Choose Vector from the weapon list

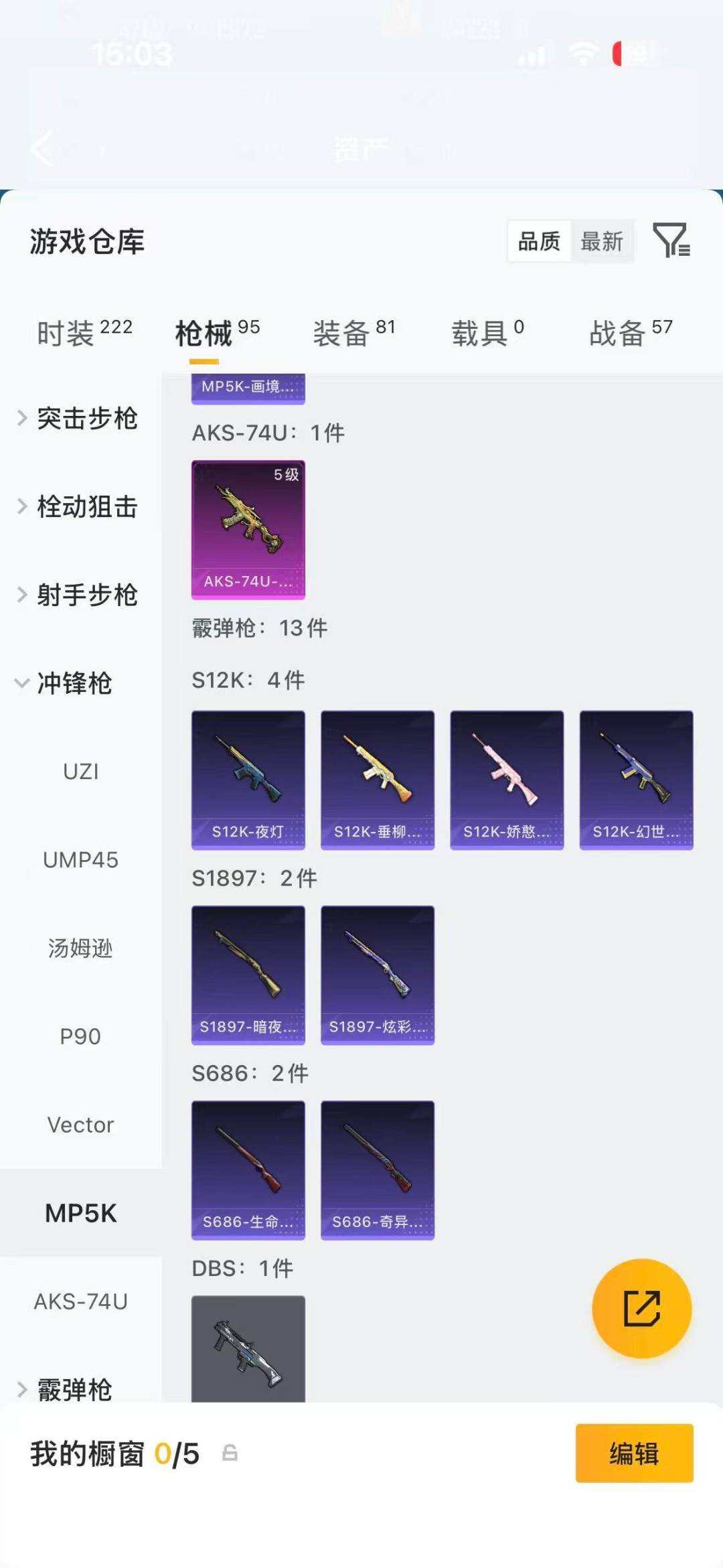[80, 1125]
